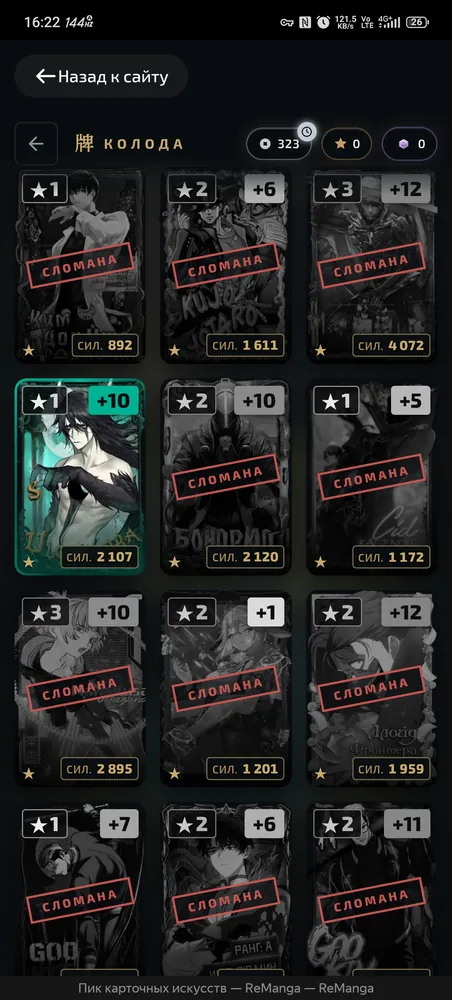452x1000 pixels.
Task: Open the teal active card, power 2 107
Action: coord(80,477)
